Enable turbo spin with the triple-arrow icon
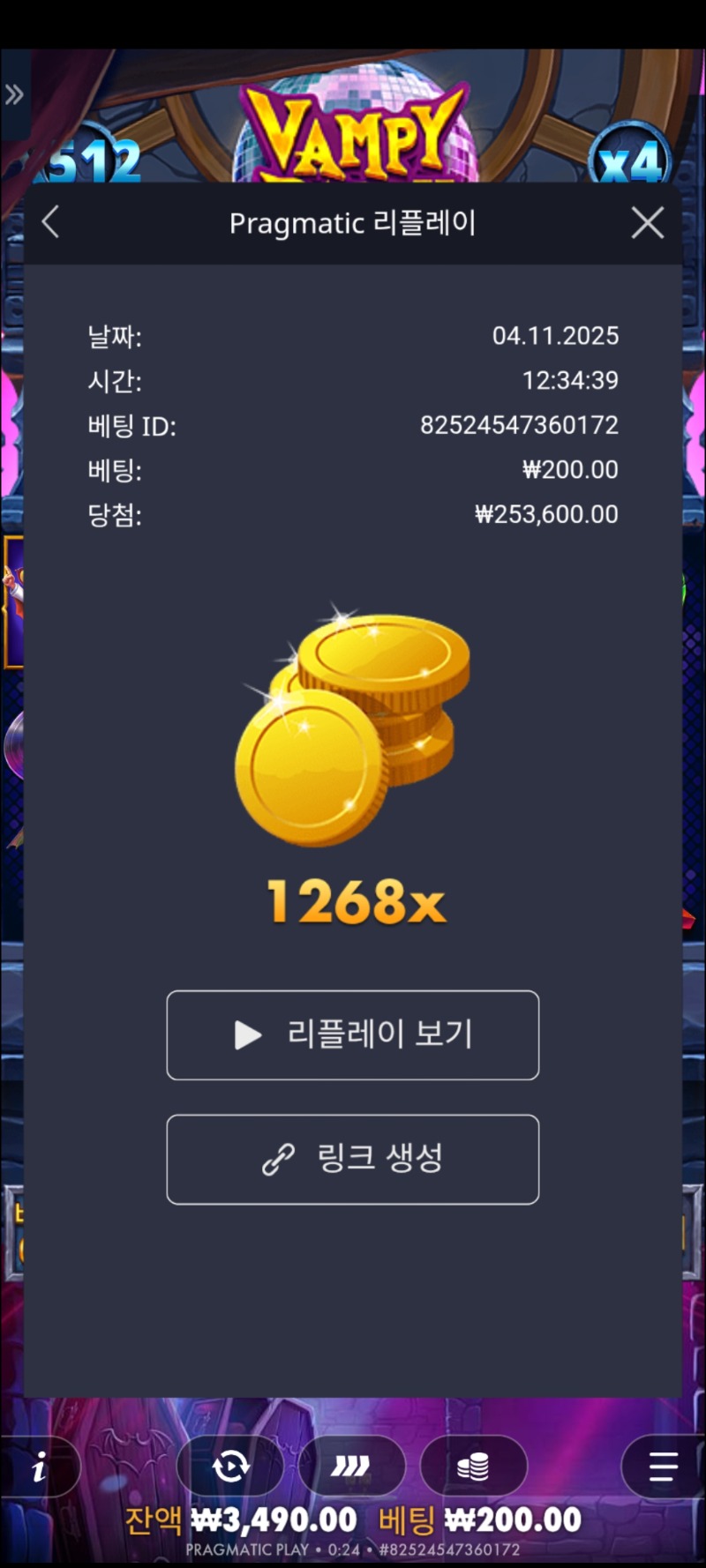The width and height of the screenshot is (706, 1568). [351, 1467]
